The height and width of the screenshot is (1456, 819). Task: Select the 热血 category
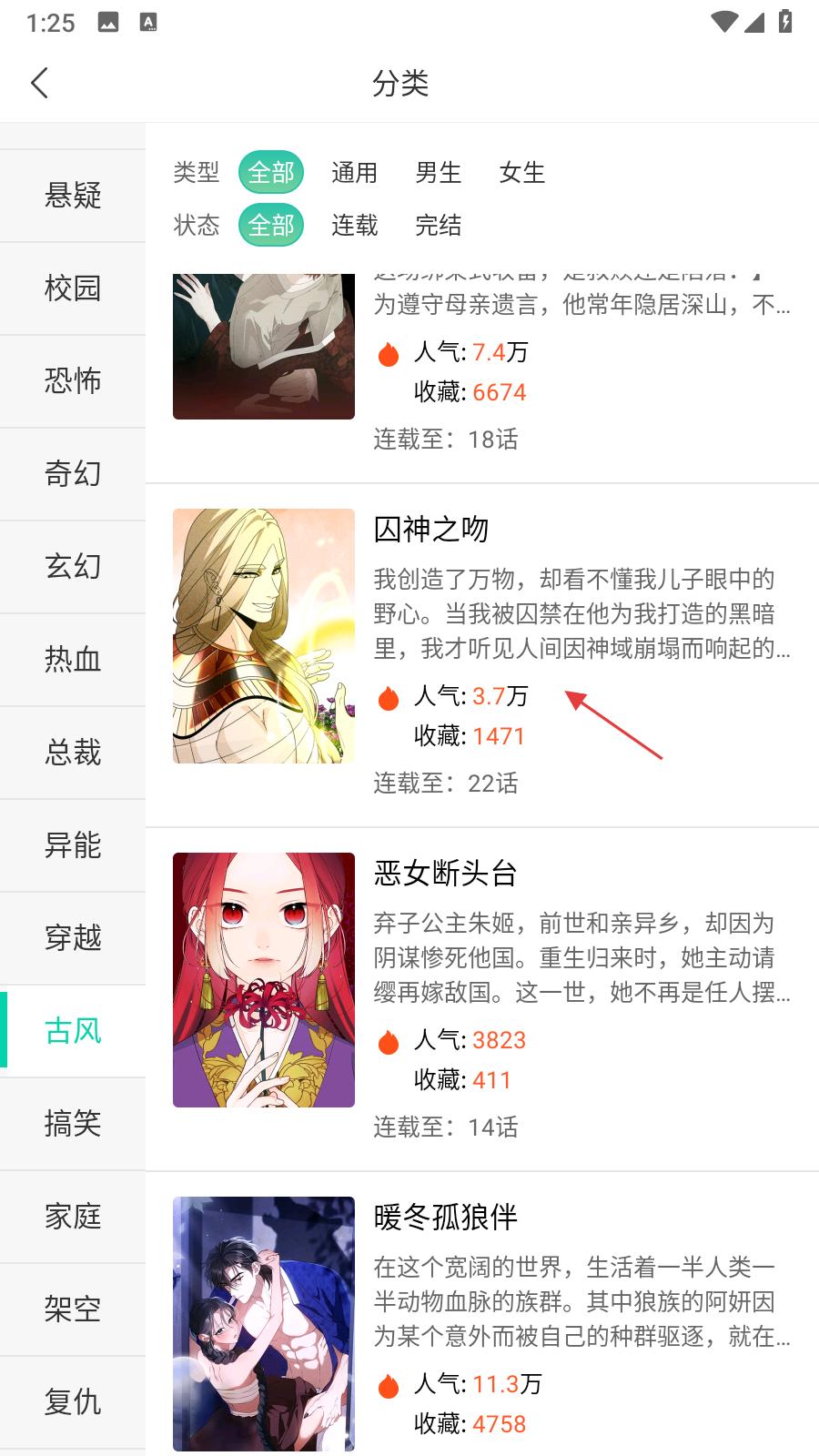tap(73, 660)
